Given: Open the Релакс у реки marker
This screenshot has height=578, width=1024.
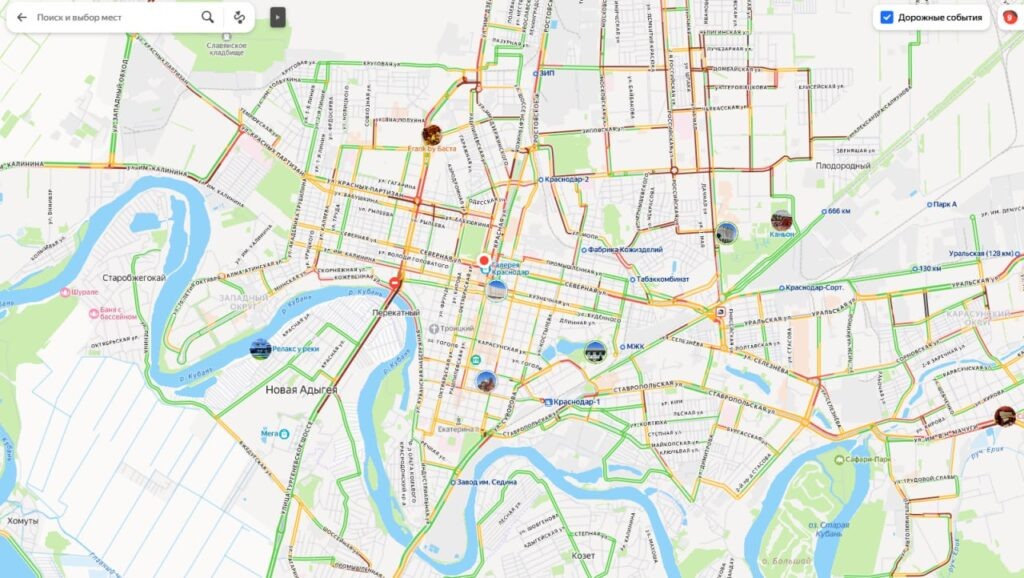Looking at the screenshot, I should (x=261, y=349).
